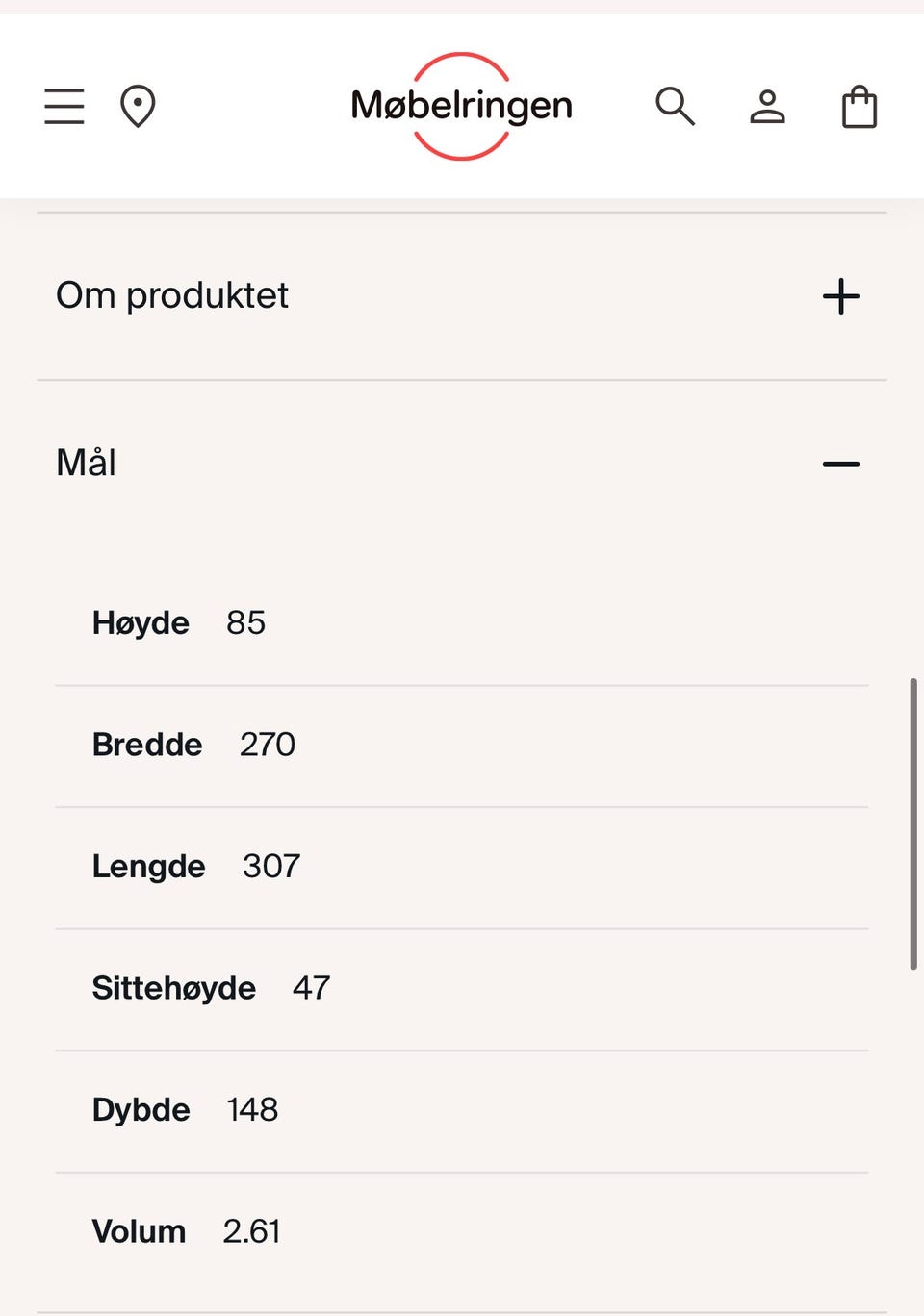
Task: Open the user account icon
Action: (x=767, y=106)
